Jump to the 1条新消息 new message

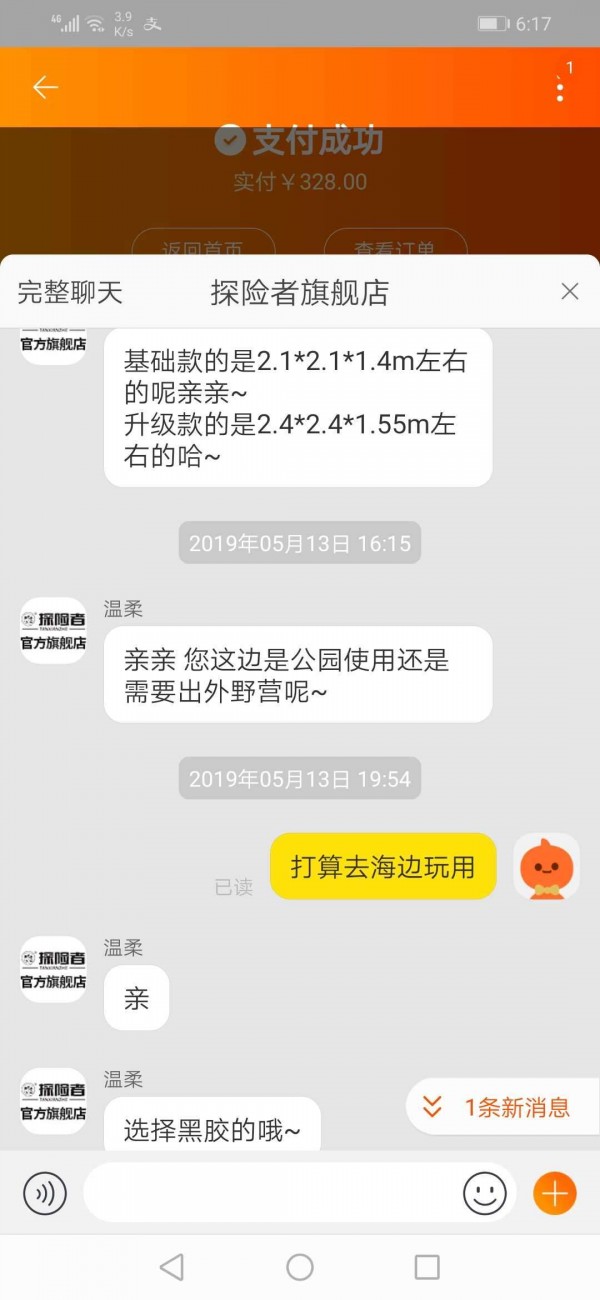(503, 1107)
